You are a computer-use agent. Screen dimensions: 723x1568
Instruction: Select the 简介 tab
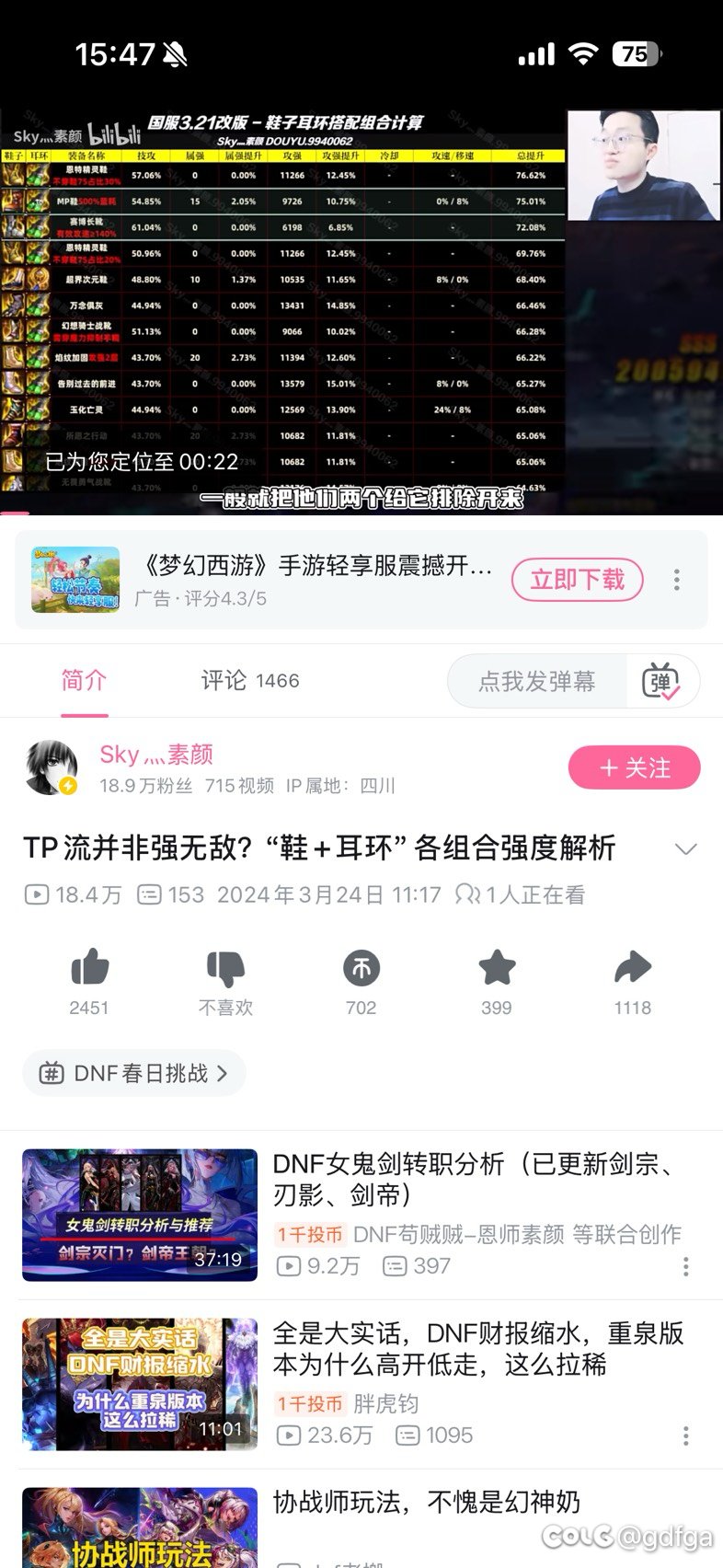pyautogui.click(x=84, y=681)
